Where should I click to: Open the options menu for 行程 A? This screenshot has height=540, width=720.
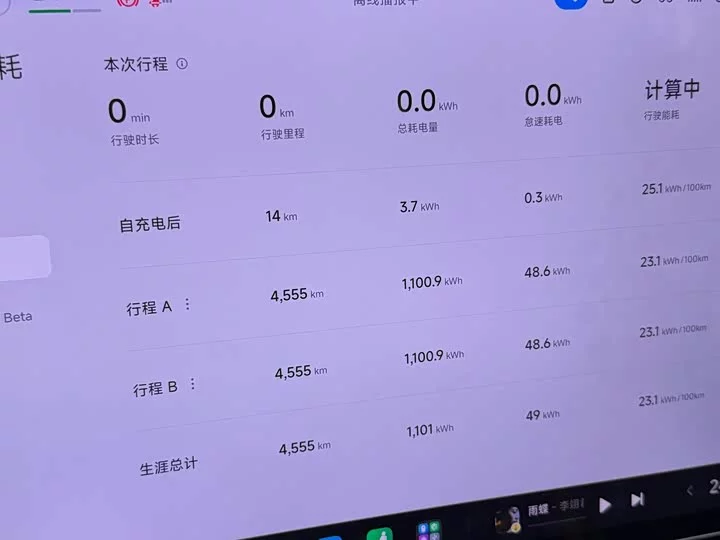187,304
